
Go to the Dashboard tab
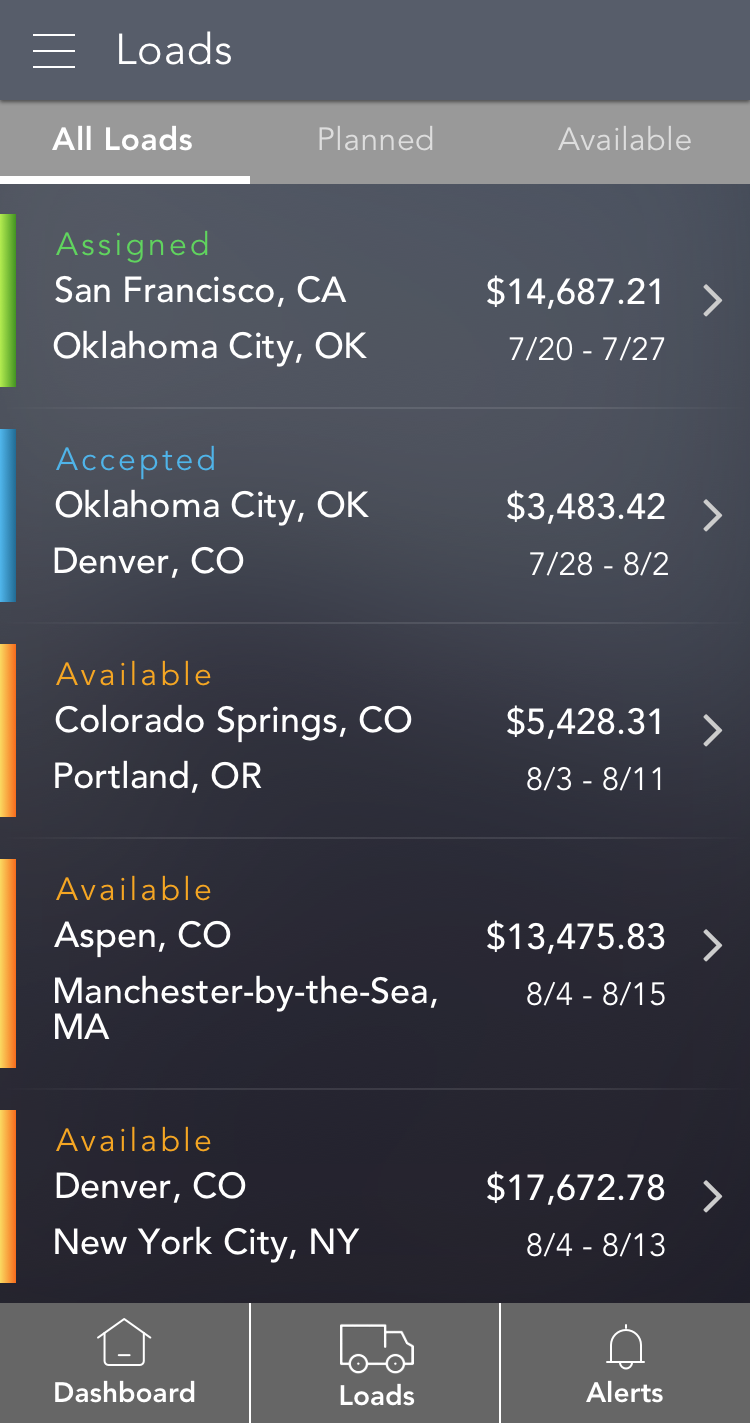click(x=124, y=1363)
